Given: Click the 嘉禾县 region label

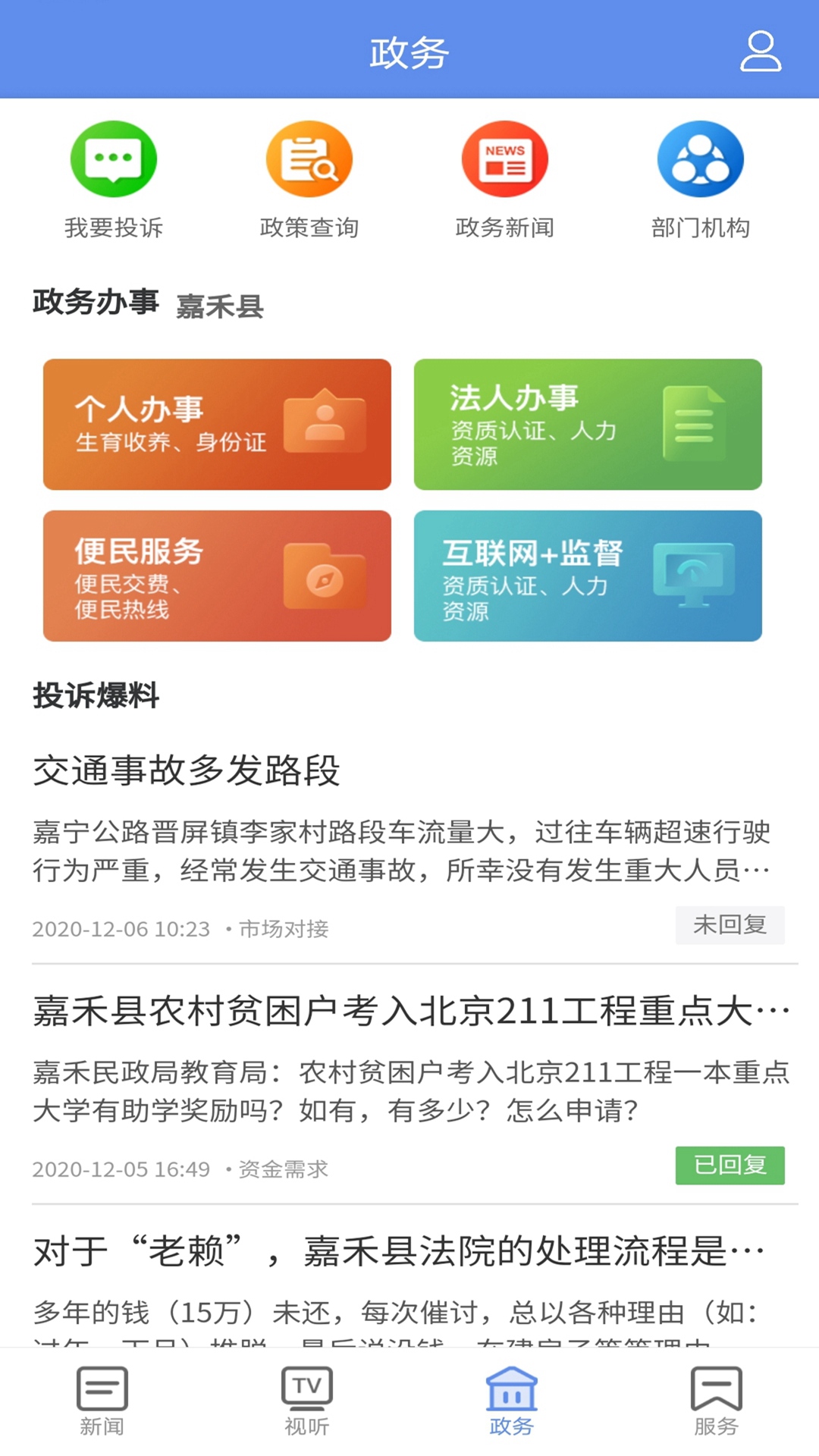Looking at the screenshot, I should [x=218, y=306].
